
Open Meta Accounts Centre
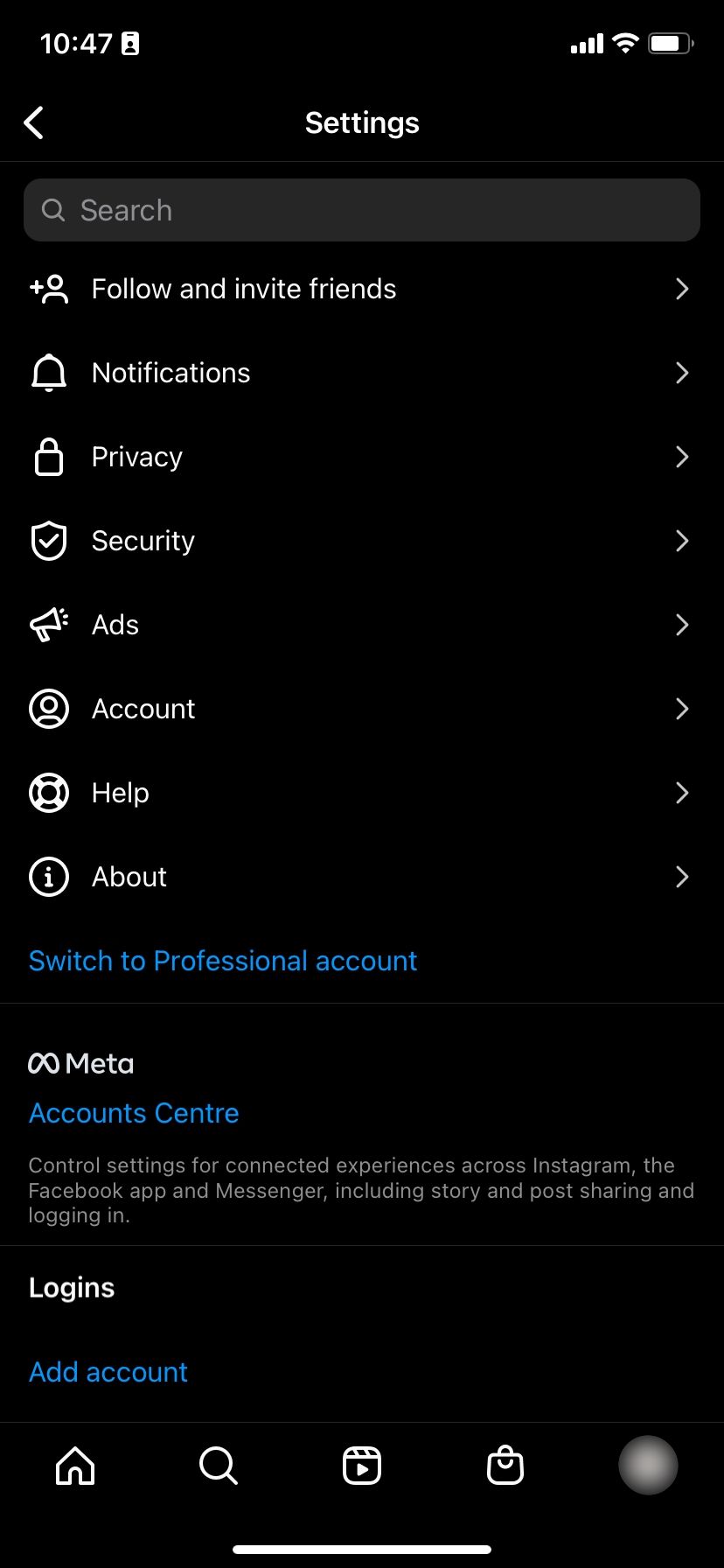coord(134,1113)
